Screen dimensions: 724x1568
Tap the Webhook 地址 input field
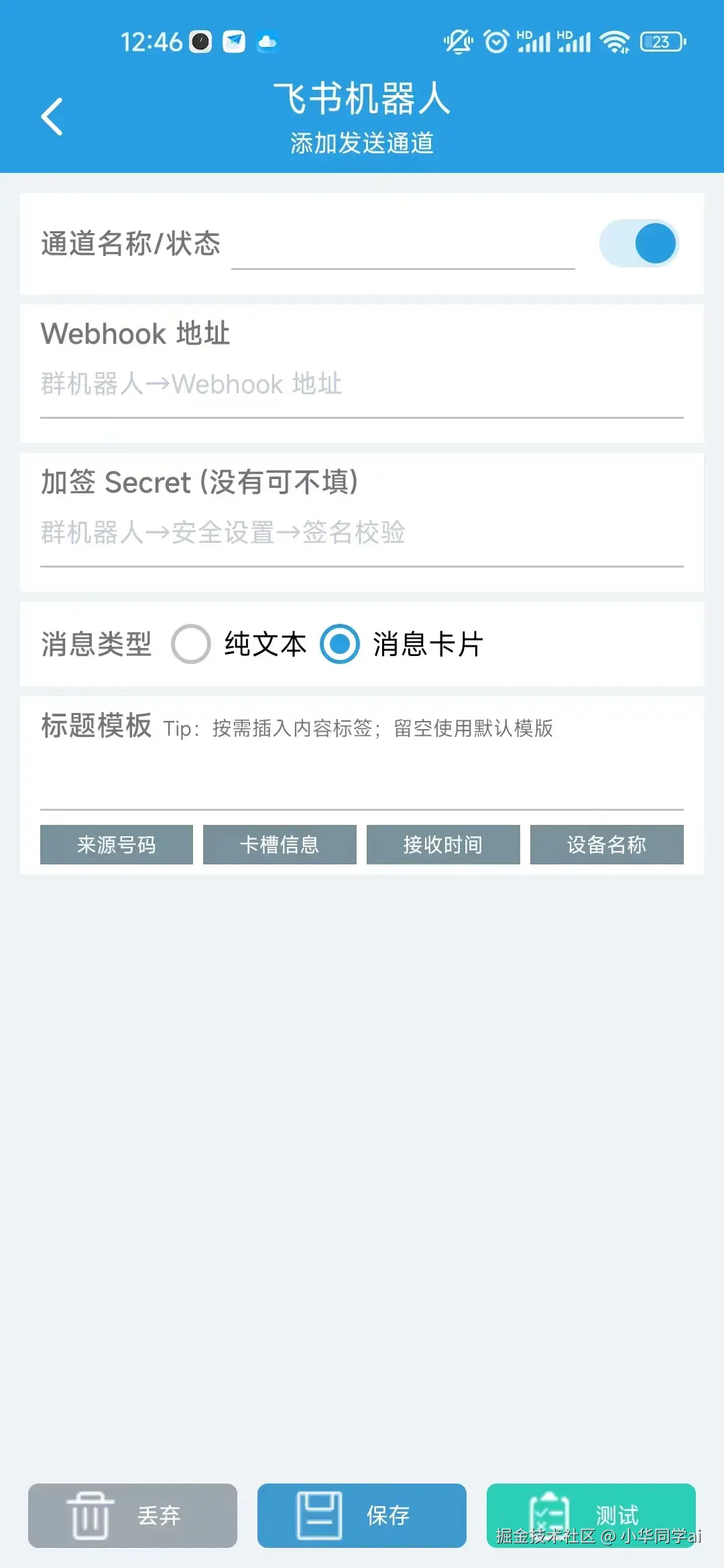[x=362, y=385]
